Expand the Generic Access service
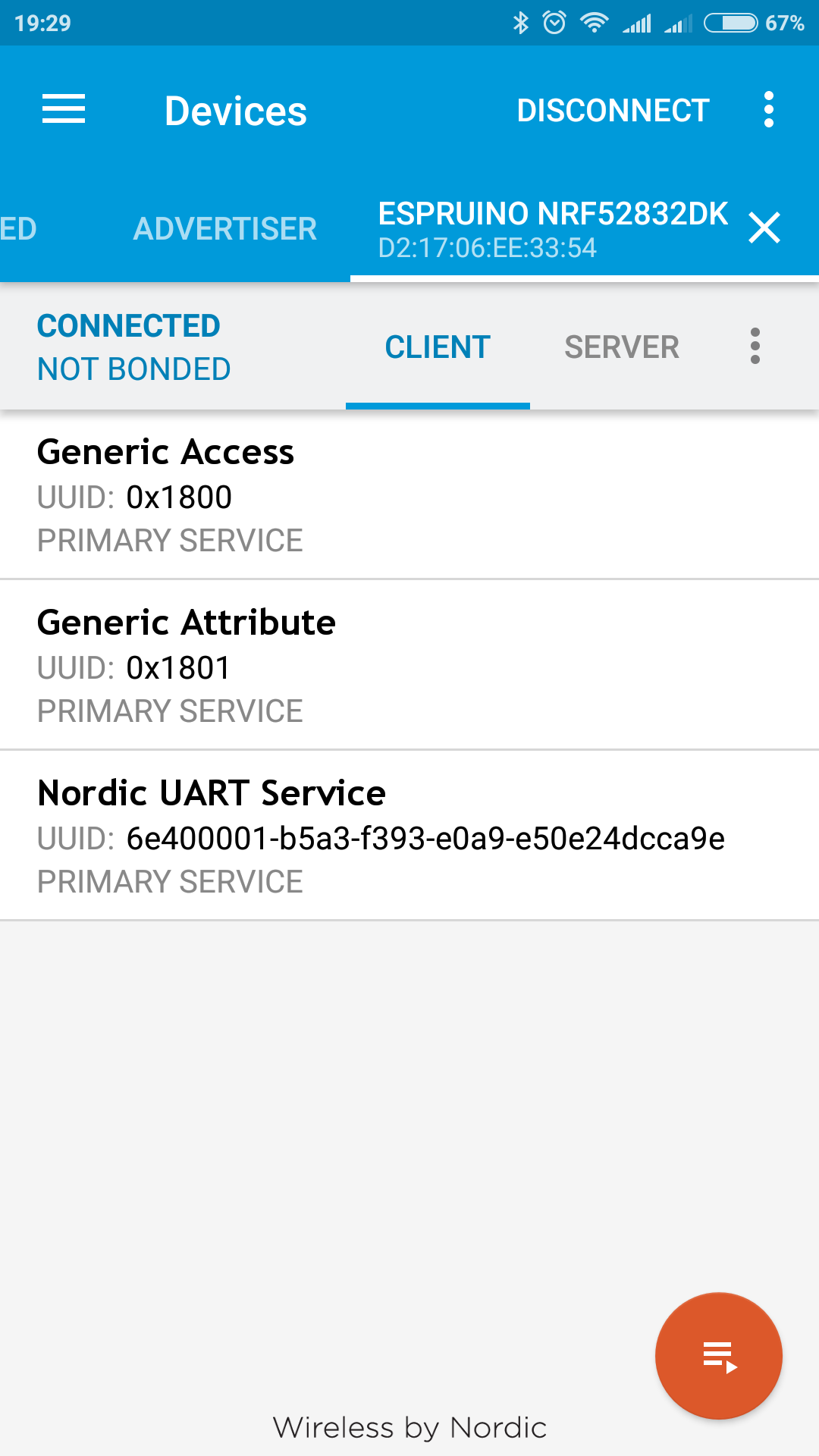This screenshot has width=819, height=1456. (x=409, y=494)
